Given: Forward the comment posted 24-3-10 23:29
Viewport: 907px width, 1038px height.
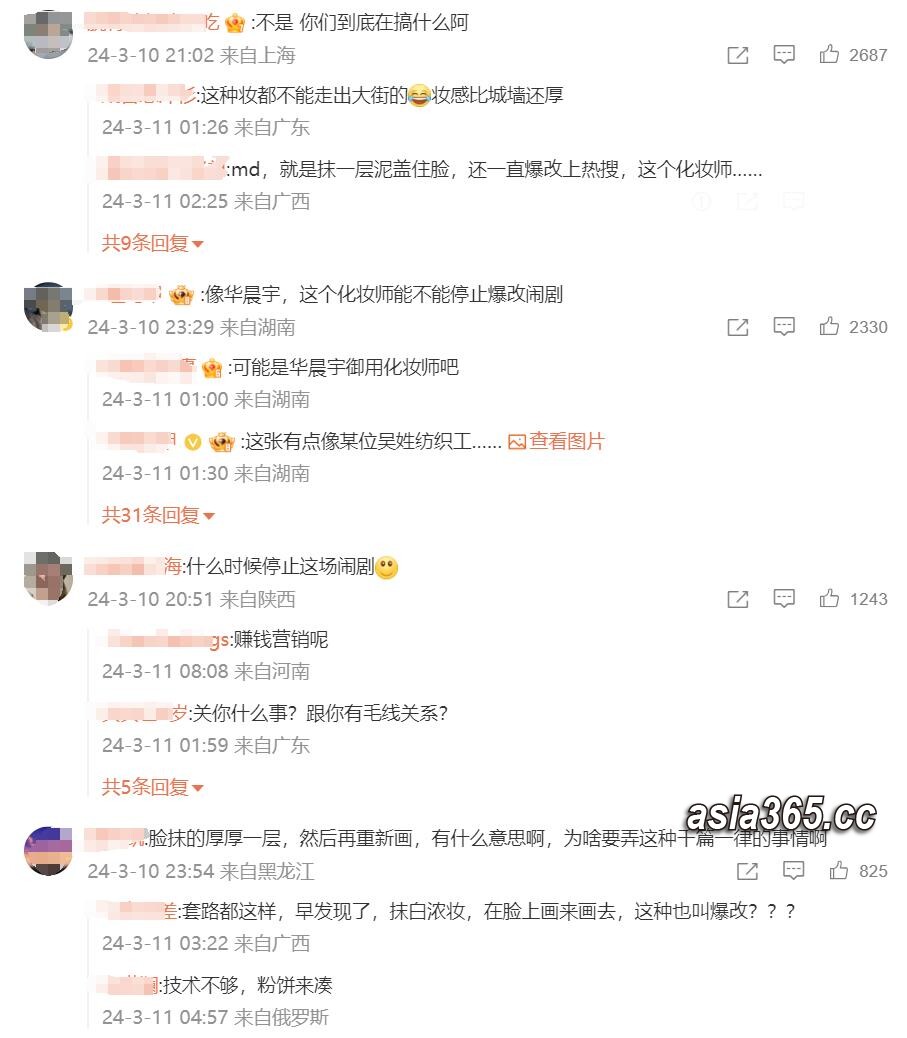Looking at the screenshot, I should tap(738, 327).
